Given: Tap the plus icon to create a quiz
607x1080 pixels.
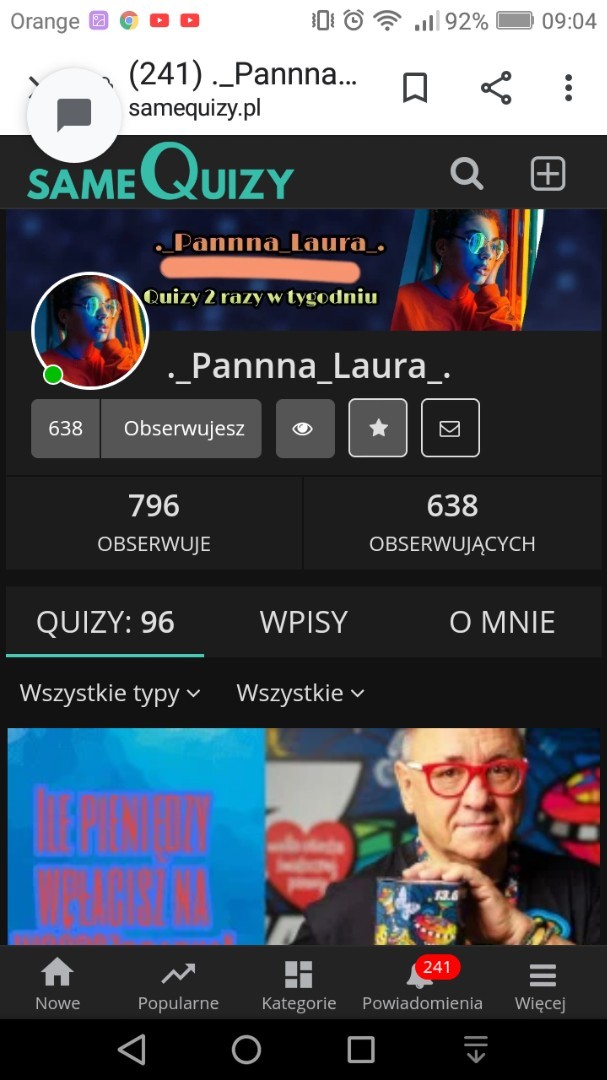Looking at the screenshot, I should click(x=547, y=174).
